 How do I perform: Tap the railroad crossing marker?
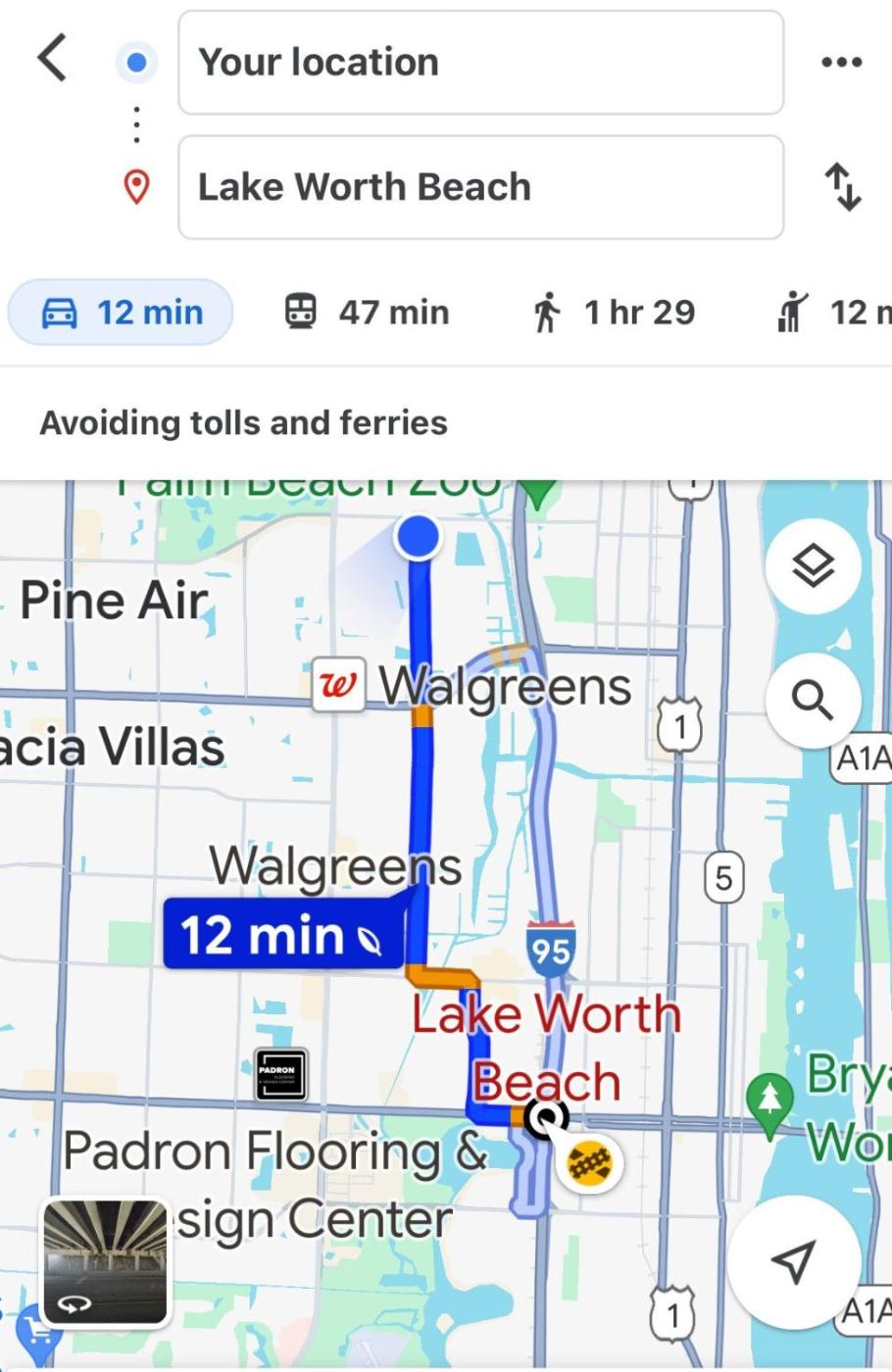pos(589,1163)
